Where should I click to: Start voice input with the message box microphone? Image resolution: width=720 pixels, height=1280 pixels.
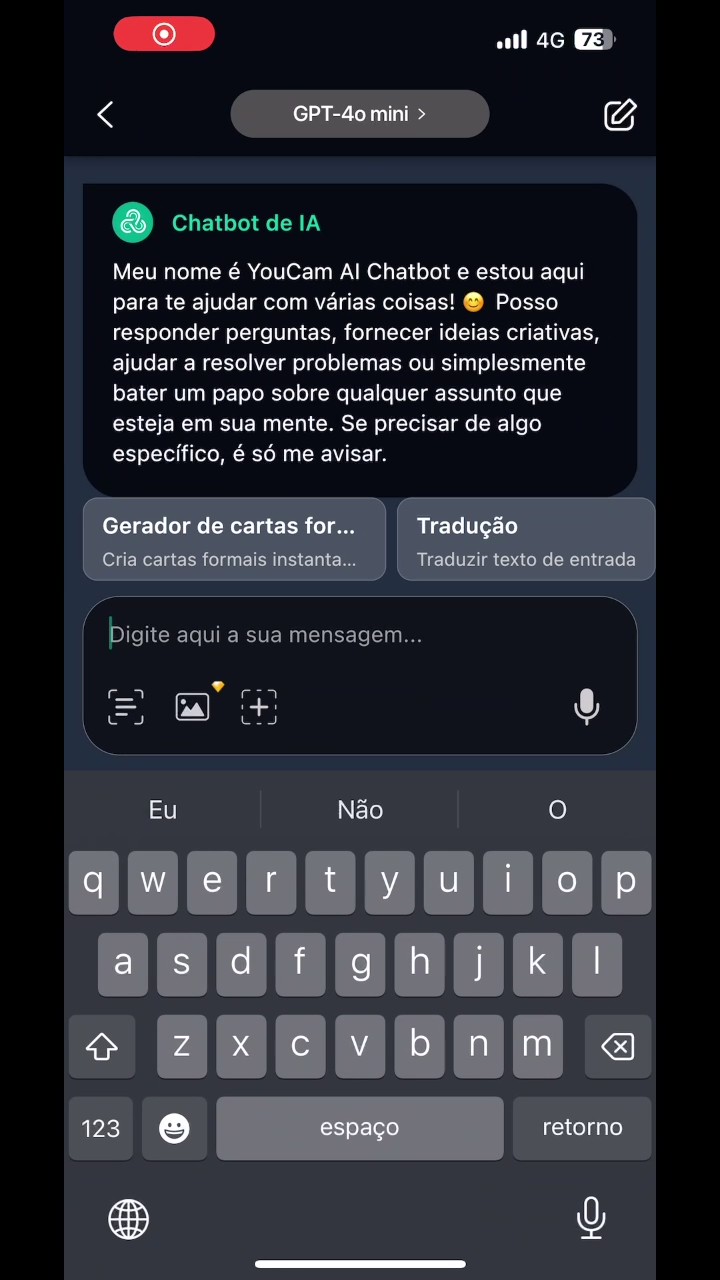(x=587, y=707)
